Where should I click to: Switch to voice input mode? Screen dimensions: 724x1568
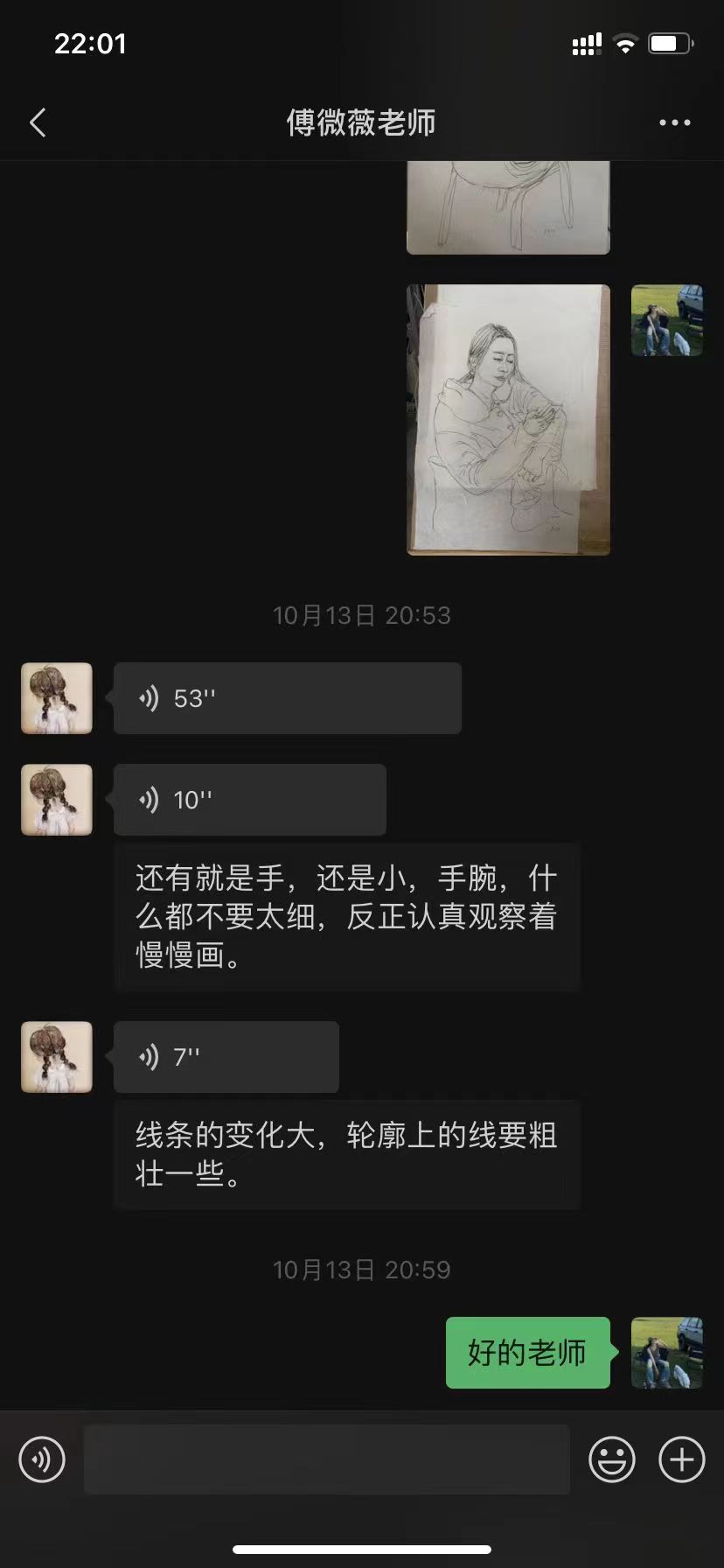point(42,1459)
